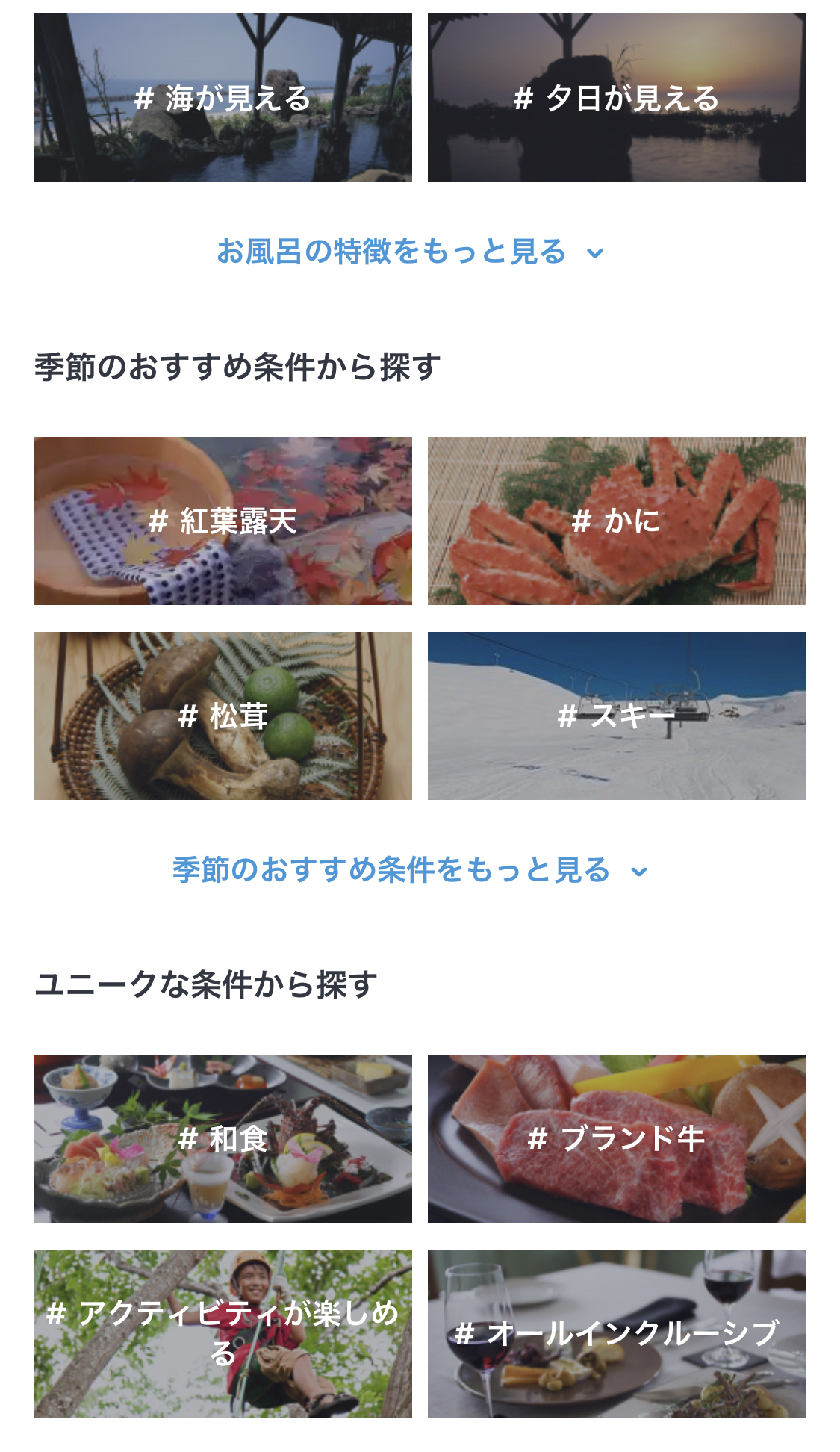Screen dimensions: 840x1452
Task: Select the 夕日が見える tile
Action: coord(617,97)
